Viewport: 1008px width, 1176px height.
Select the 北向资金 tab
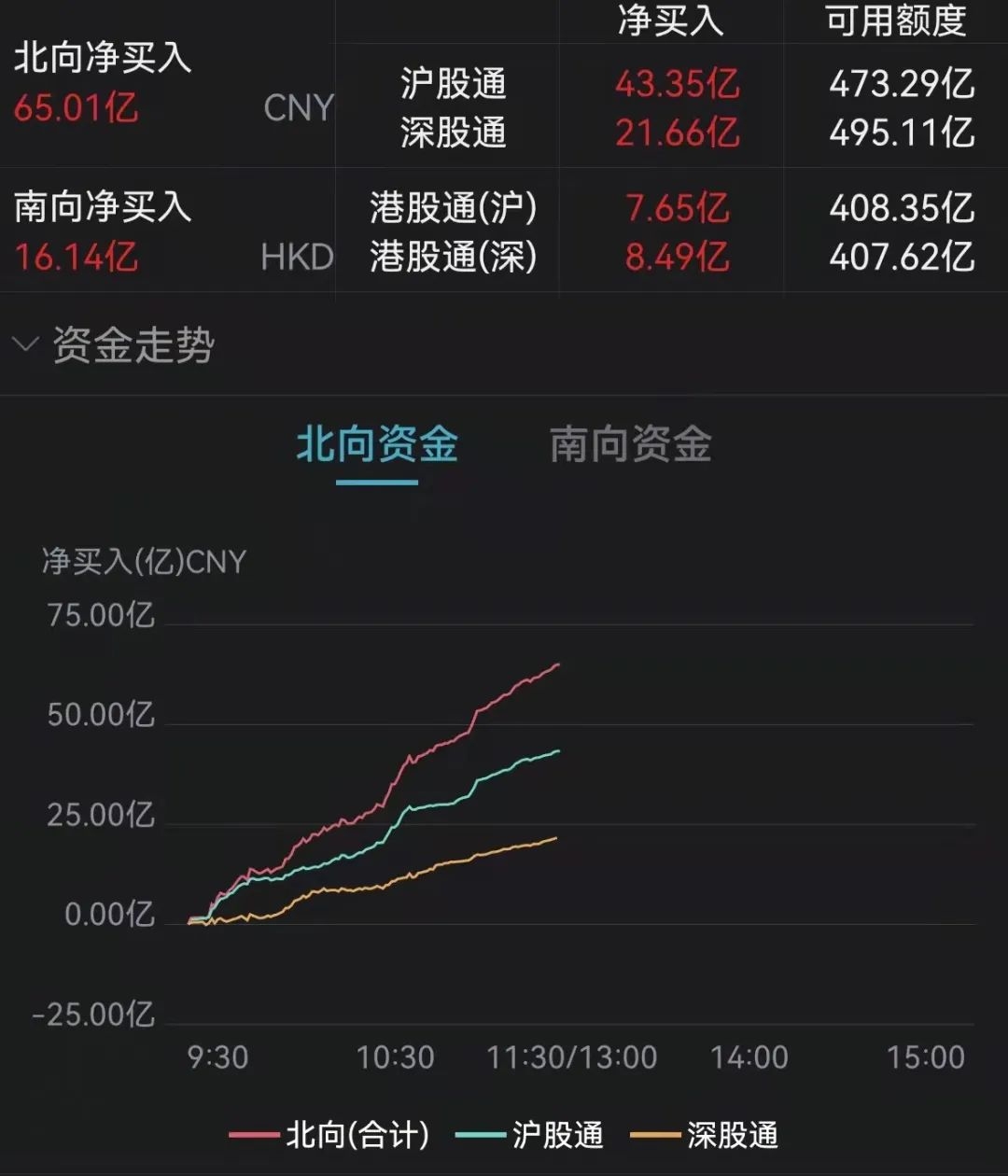pyautogui.click(x=377, y=445)
